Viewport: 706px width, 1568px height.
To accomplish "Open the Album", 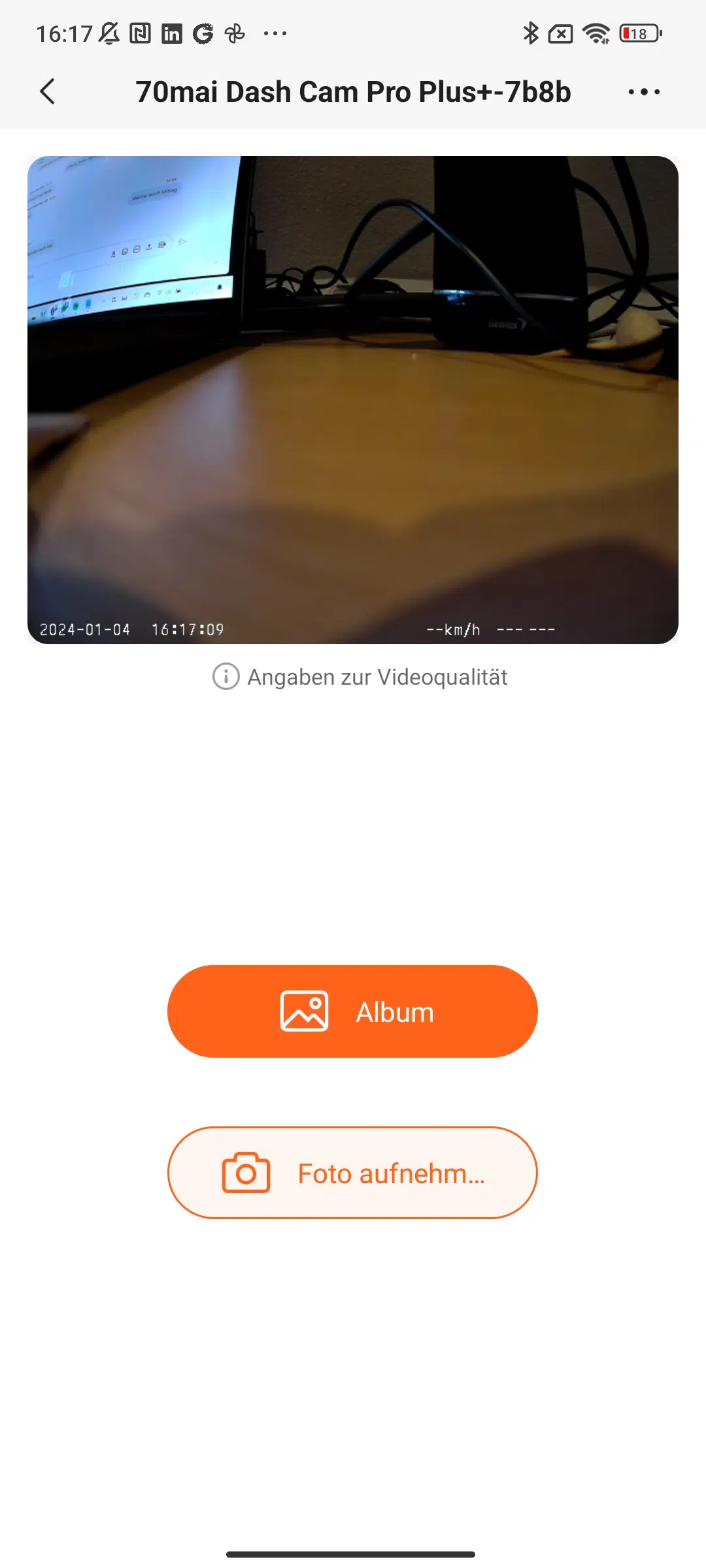I will [x=352, y=1011].
